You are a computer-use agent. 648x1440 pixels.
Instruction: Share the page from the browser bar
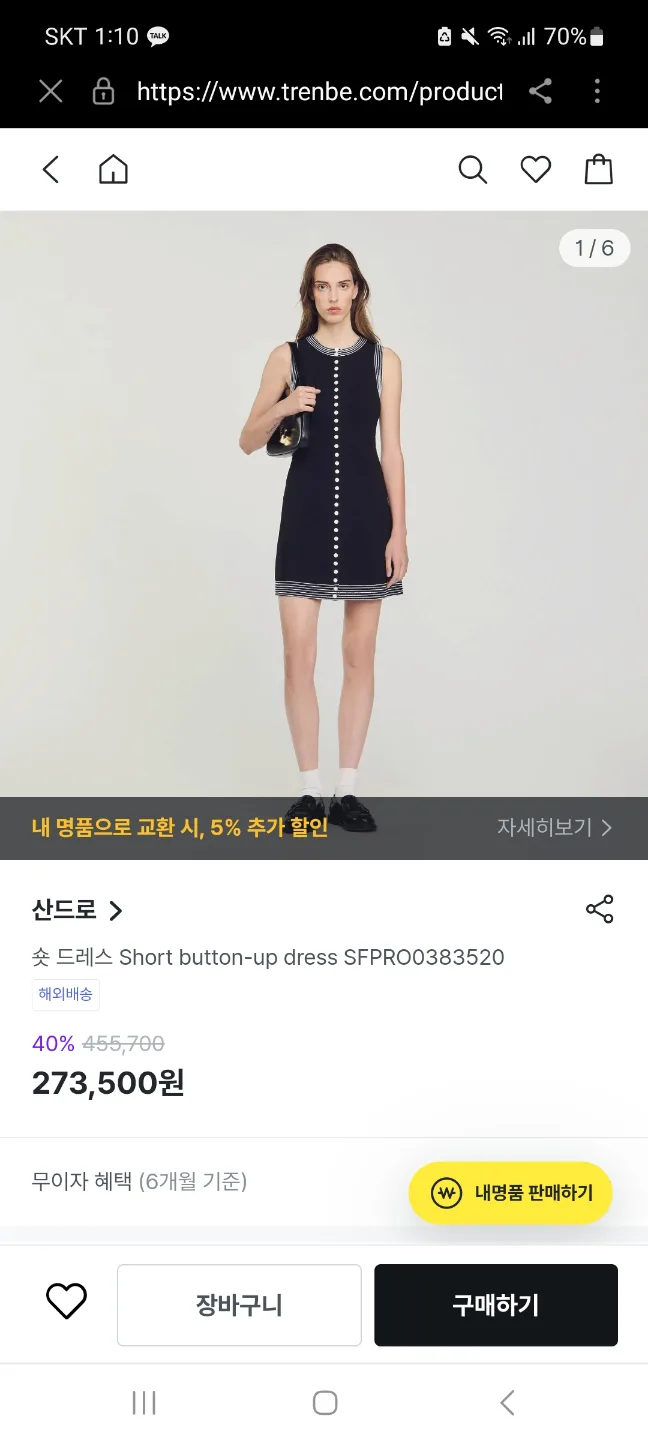click(540, 92)
